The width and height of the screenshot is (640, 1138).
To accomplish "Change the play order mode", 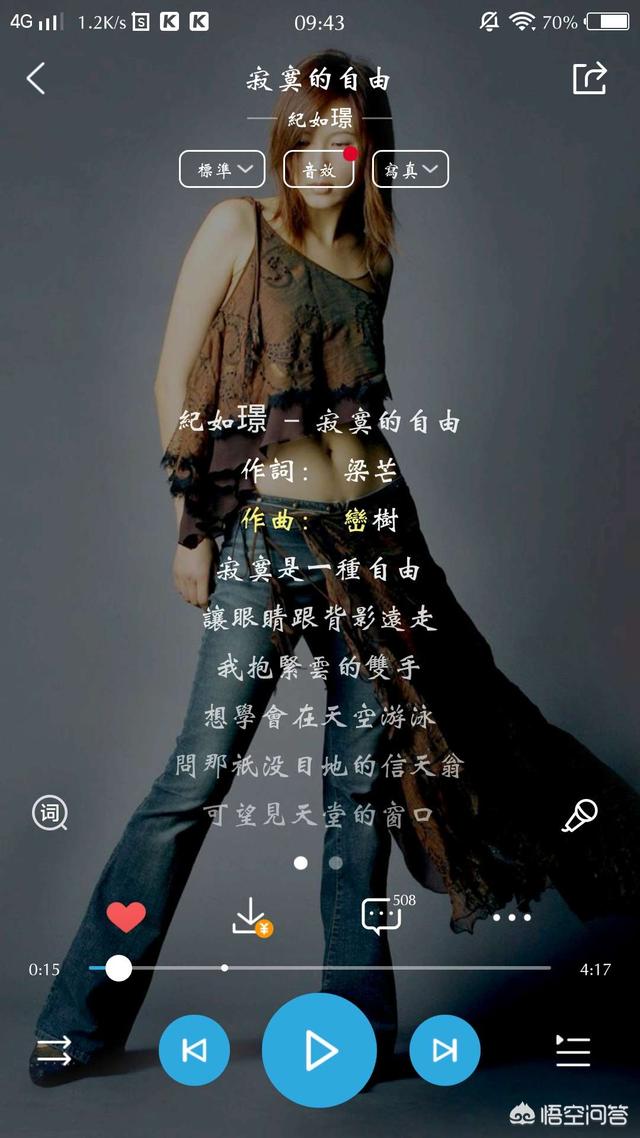I will point(54,1050).
